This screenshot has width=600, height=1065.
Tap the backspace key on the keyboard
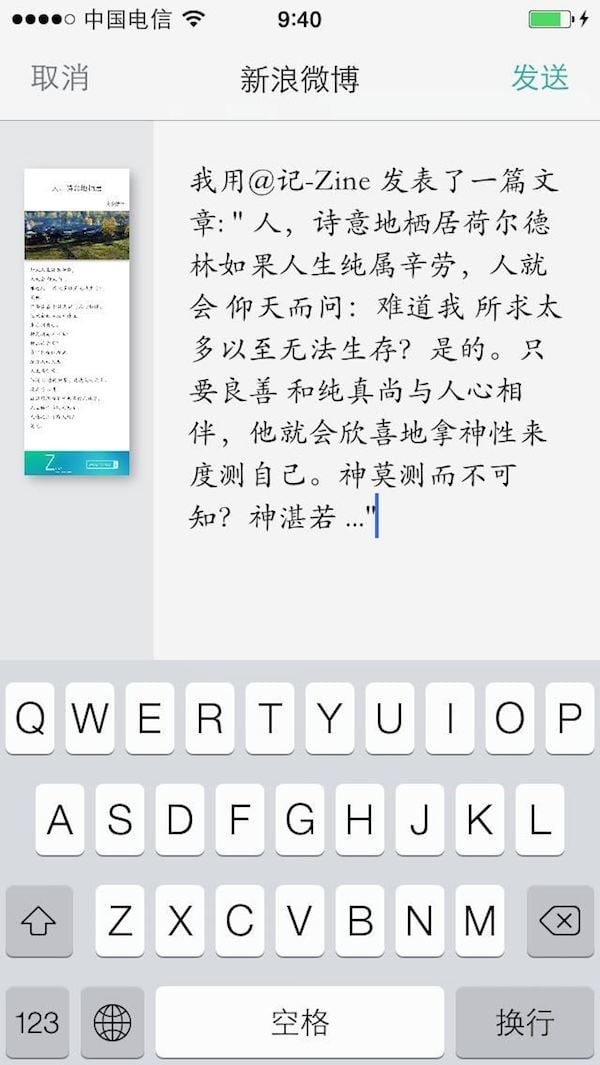[559, 920]
